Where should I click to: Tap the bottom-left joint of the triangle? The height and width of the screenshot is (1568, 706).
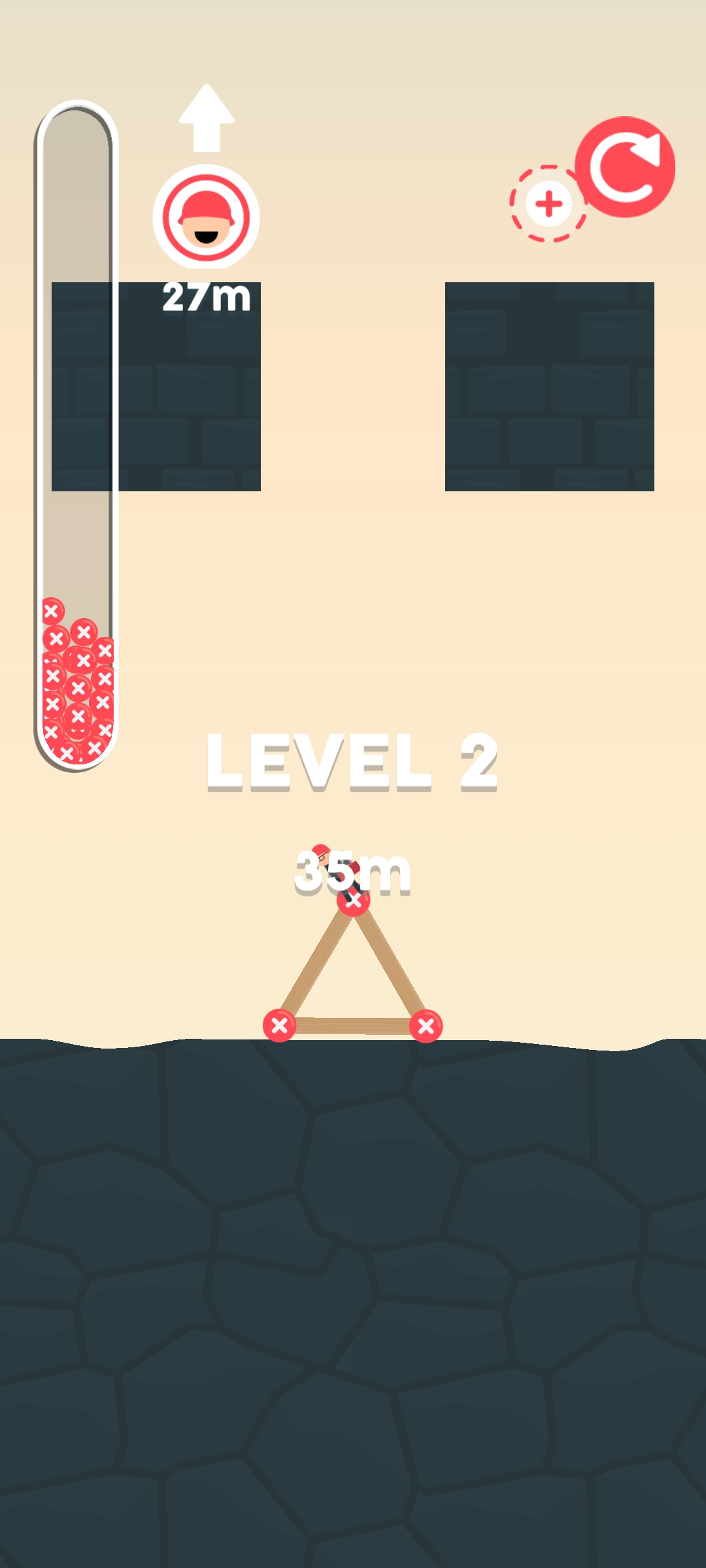pyautogui.click(x=280, y=1025)
